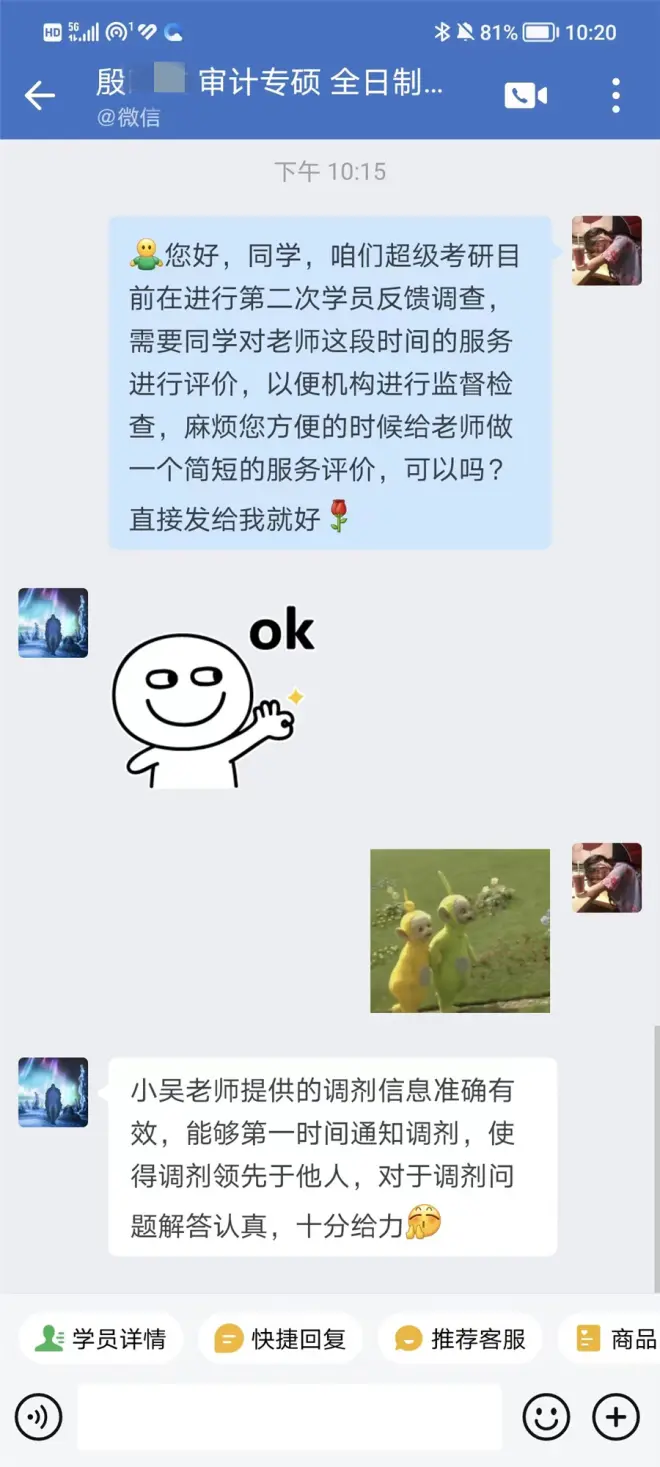The height and width of the screenshot is (1467, 660).
Task: Switch to voice input mode
Action: 39,1417
